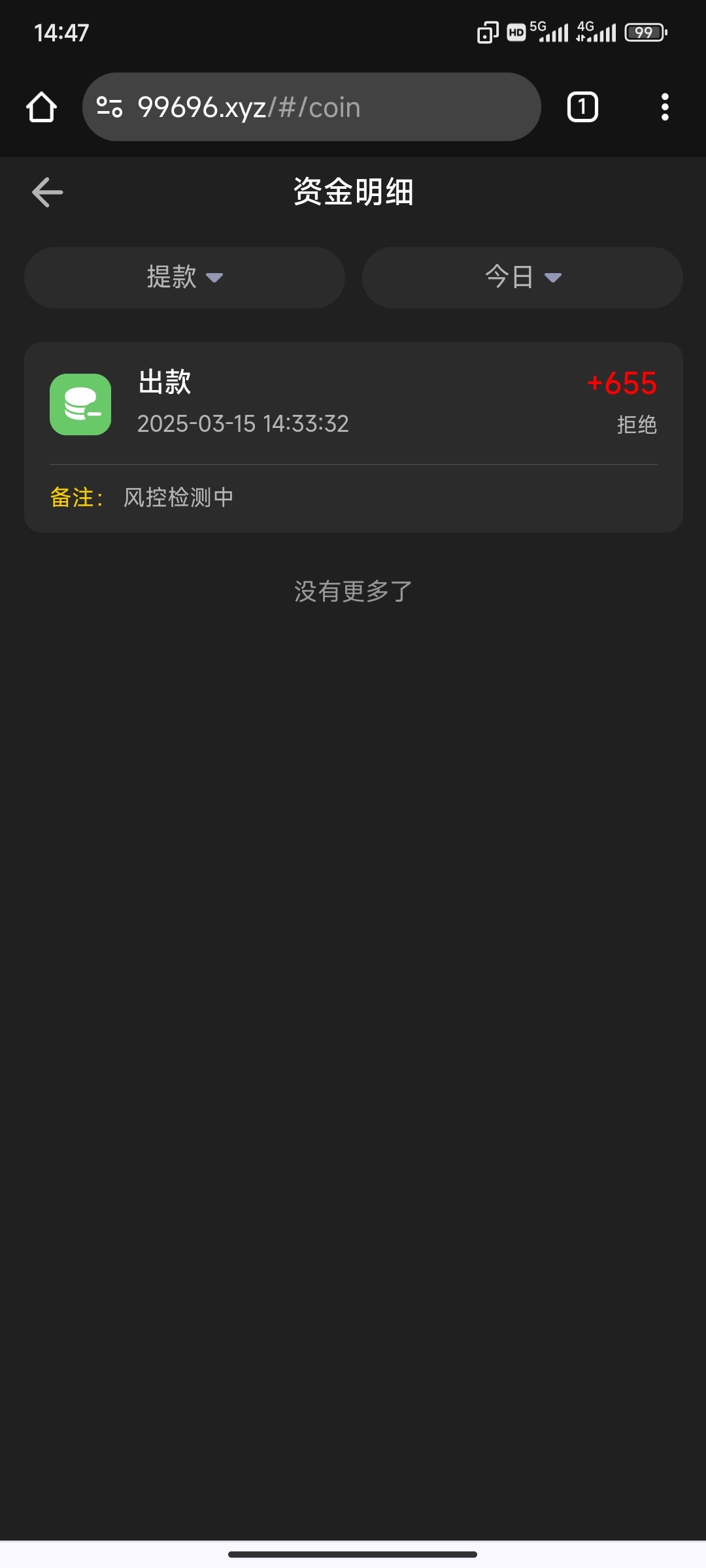This screenshot has width=706, height=1568.
Task: Go back from the 资金明细 page
Action: click(x=48, y=192)
